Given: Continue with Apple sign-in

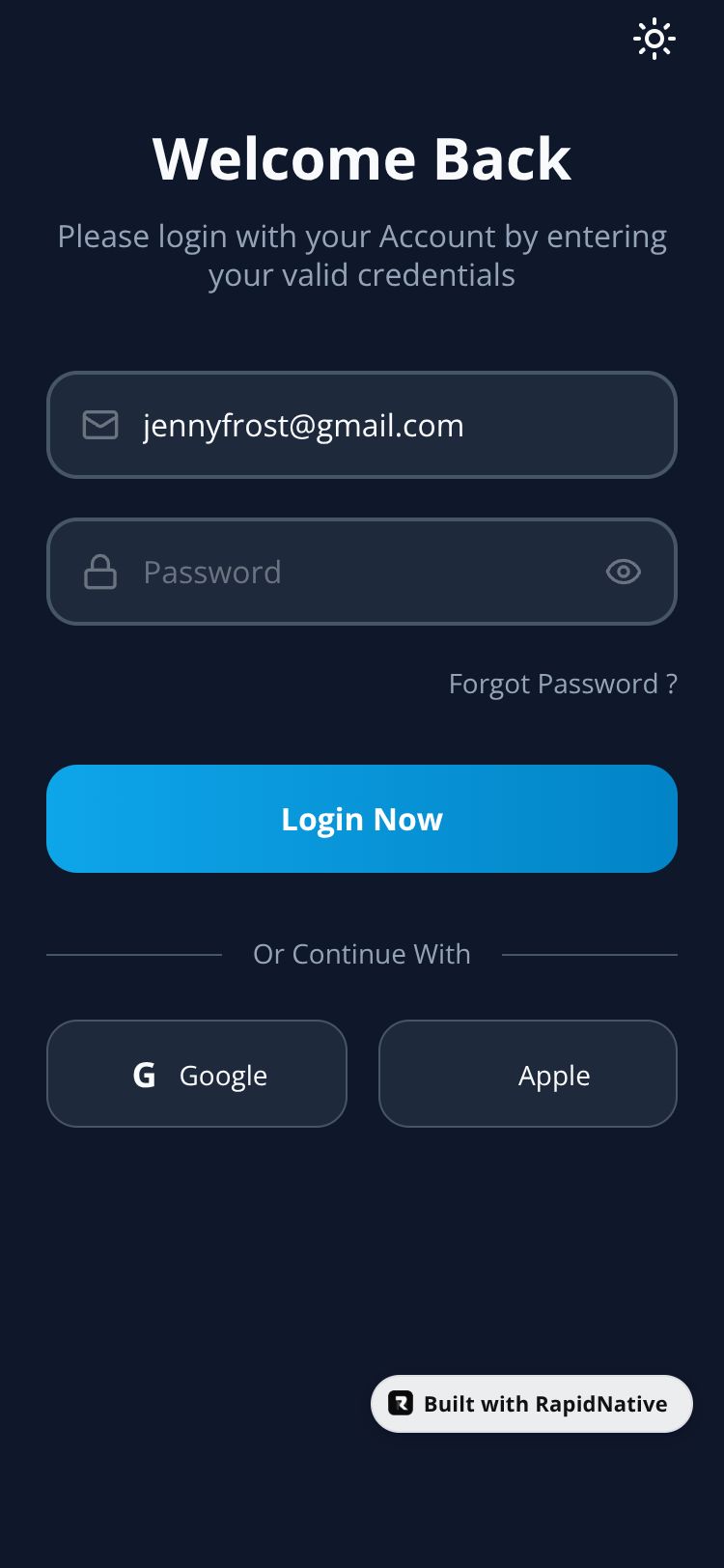Looking at the screenshot, I should point(528,1074).
